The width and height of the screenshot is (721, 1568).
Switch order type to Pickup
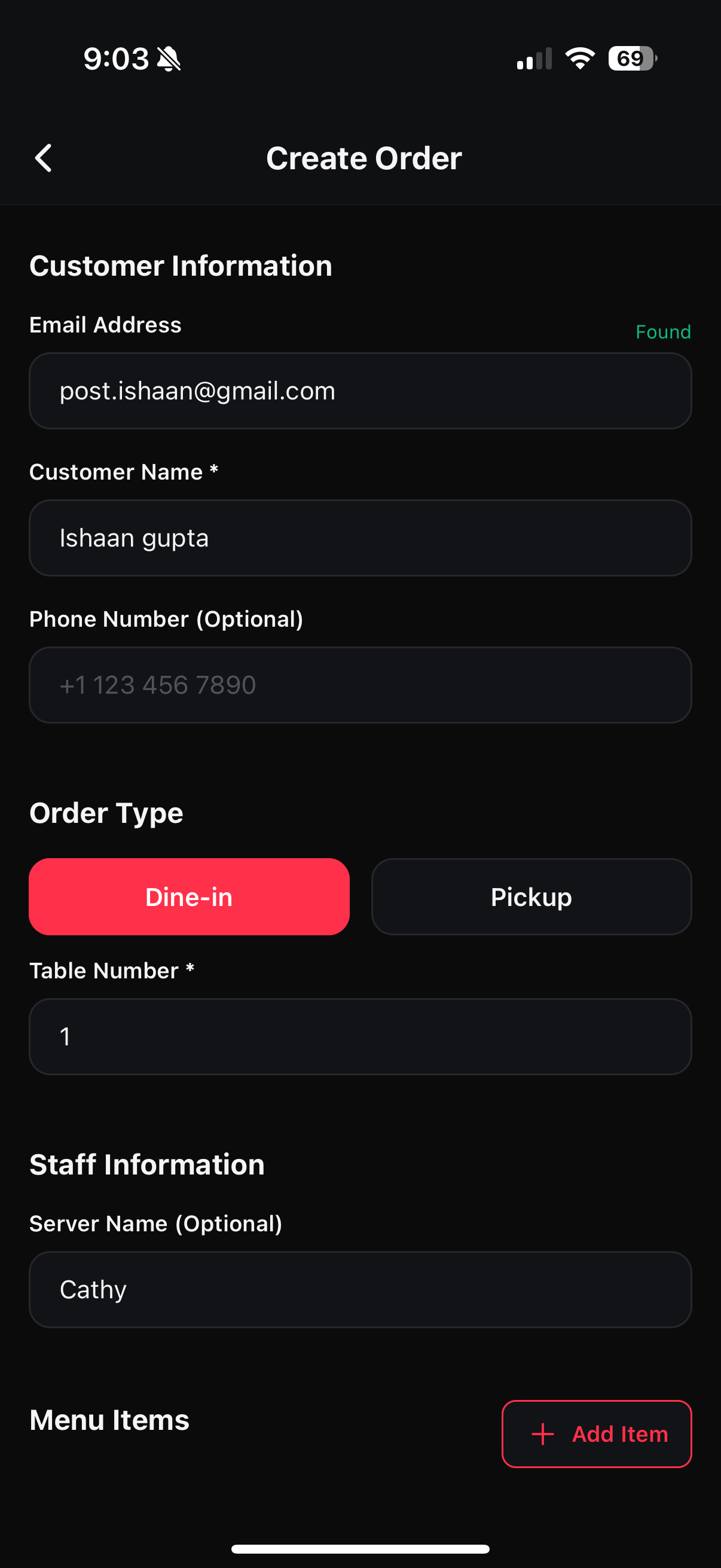[531, 896]
